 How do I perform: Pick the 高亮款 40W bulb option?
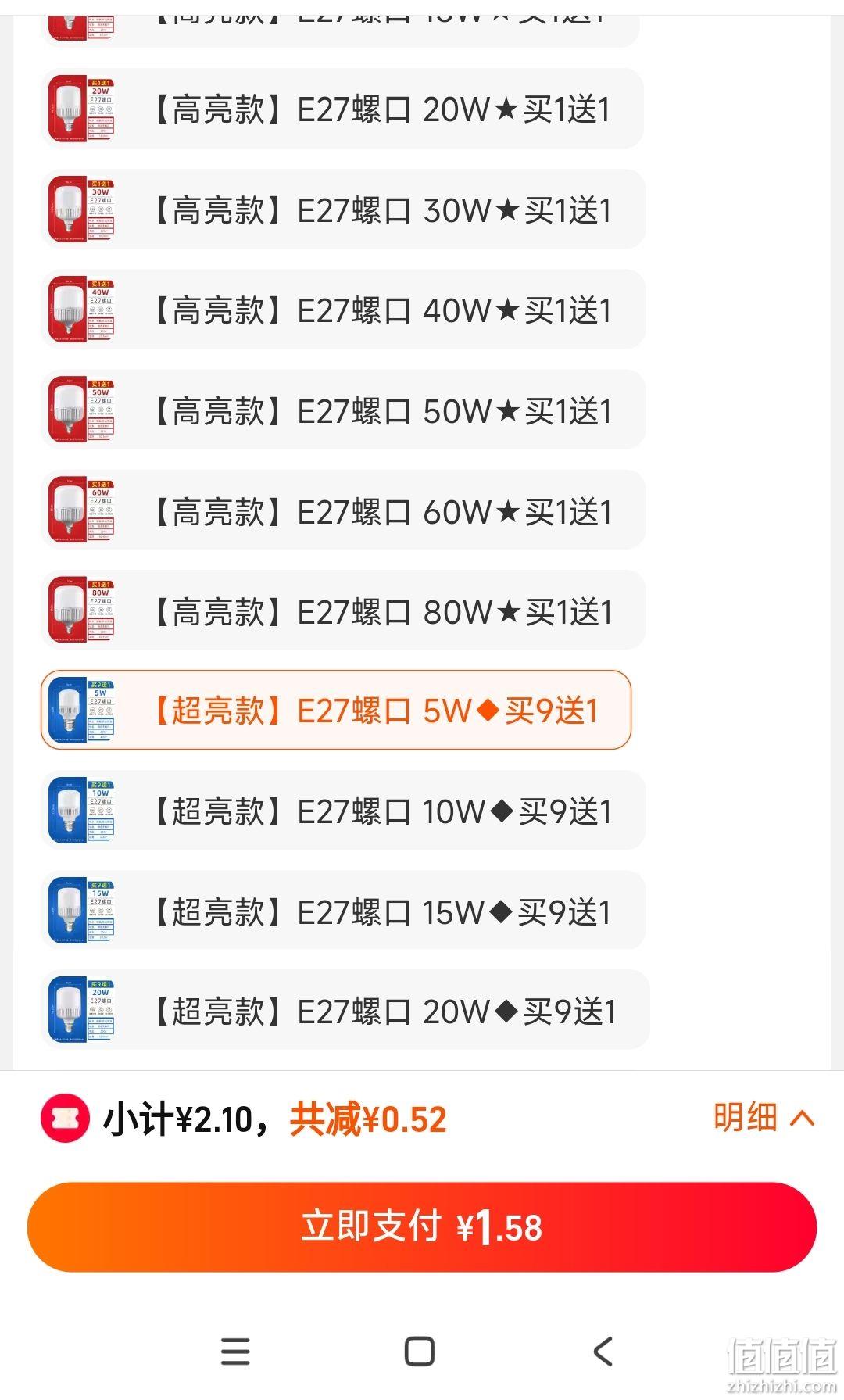click(342, 310)
